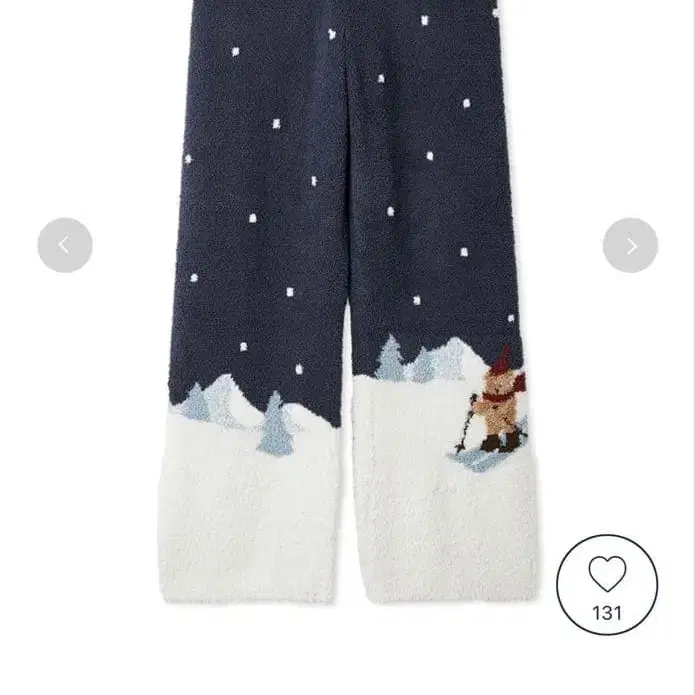Show the next product image
The height and width of the screenshot is (695, 695).
pos(630,245)
